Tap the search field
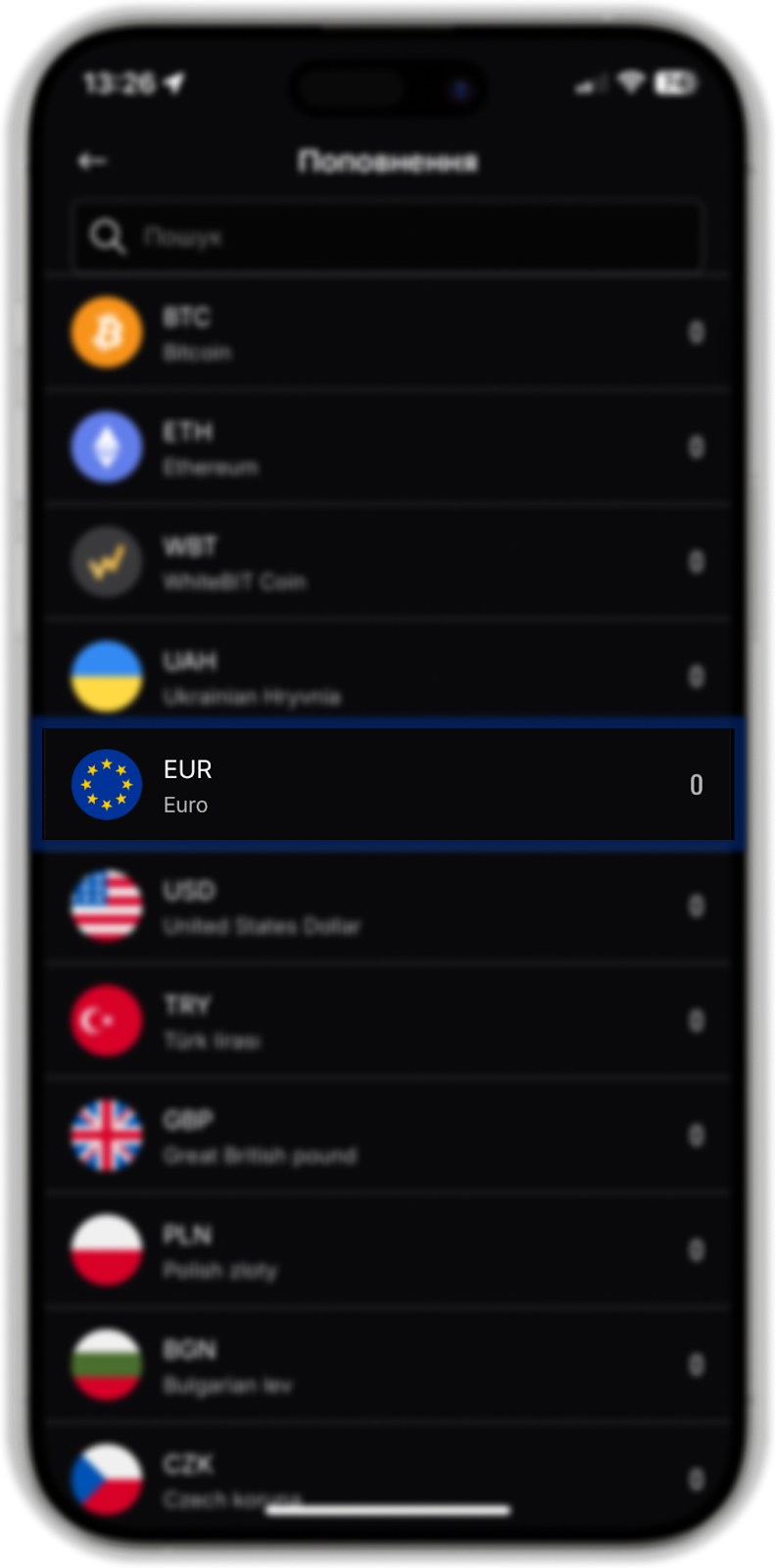Image resolution: width=775 pixels, height=1568 pixels. click(x=387, y=236)
